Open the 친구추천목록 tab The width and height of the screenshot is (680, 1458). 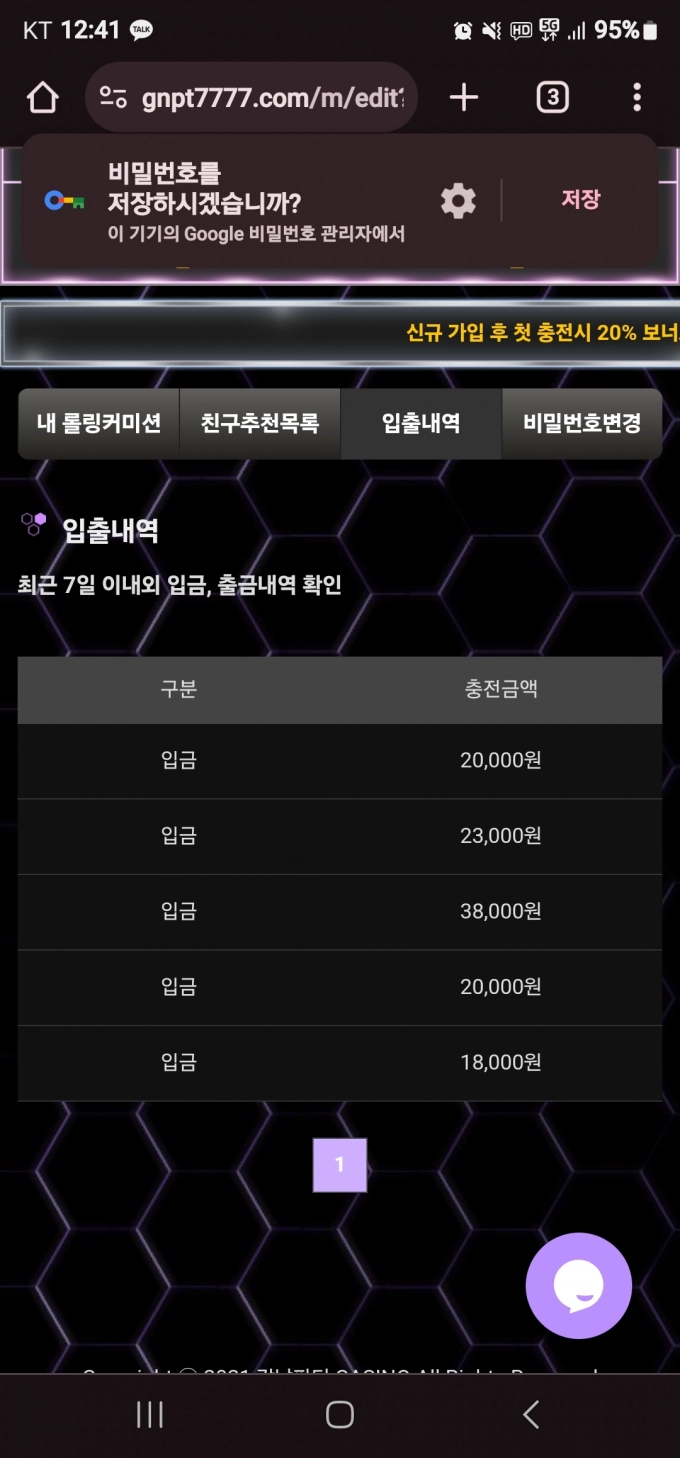(x=260, y=423)
